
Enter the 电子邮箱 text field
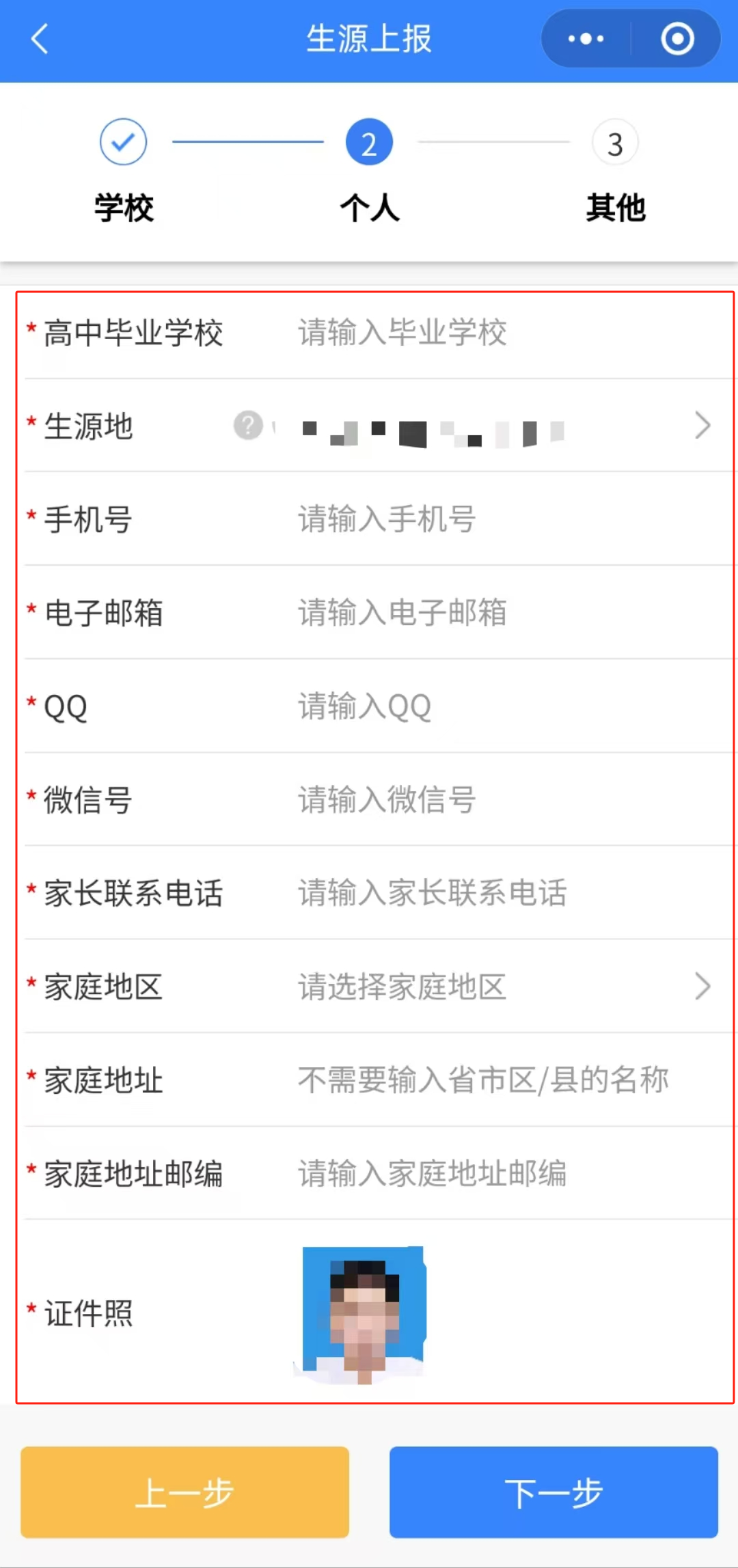click(x=506, y=613)
